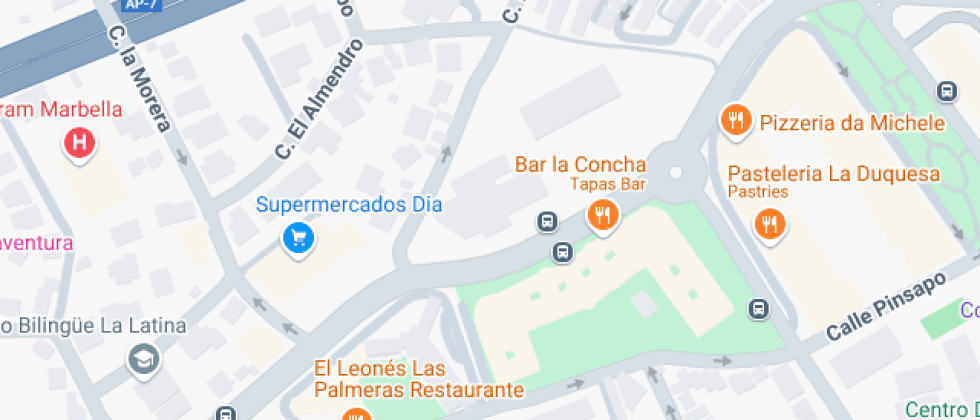The width and height of the screenshot is (980, 420).
Task: Select the Bar la Concha restaurant pin
Action: coord(602,216)
